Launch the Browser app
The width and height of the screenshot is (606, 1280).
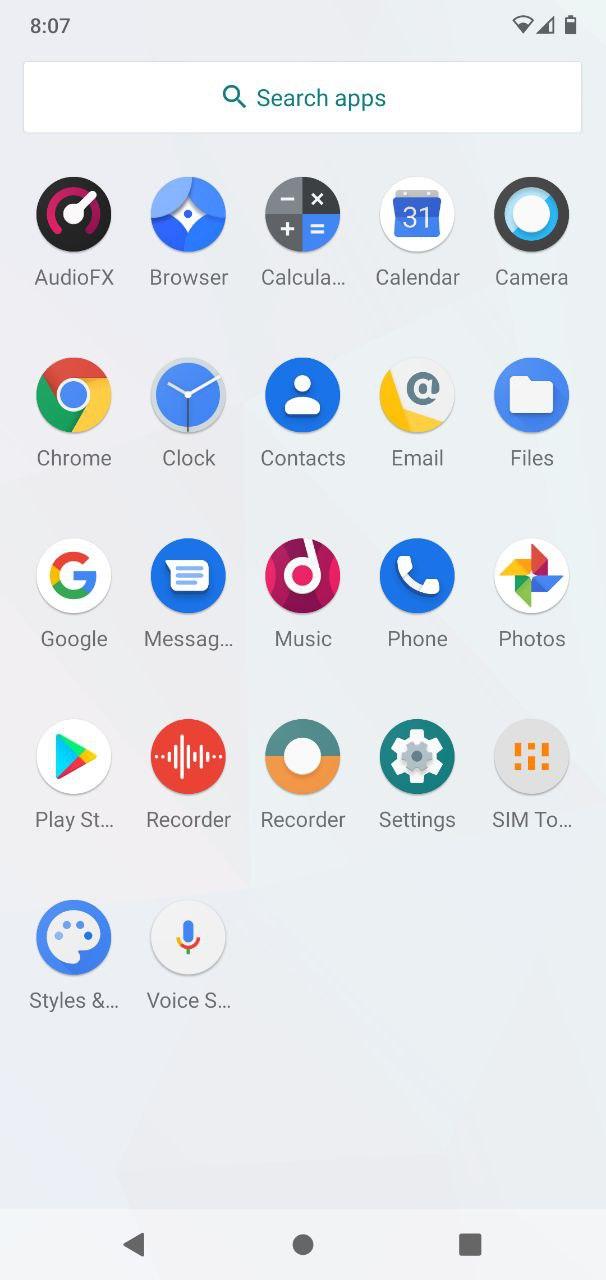pos(188,215)
